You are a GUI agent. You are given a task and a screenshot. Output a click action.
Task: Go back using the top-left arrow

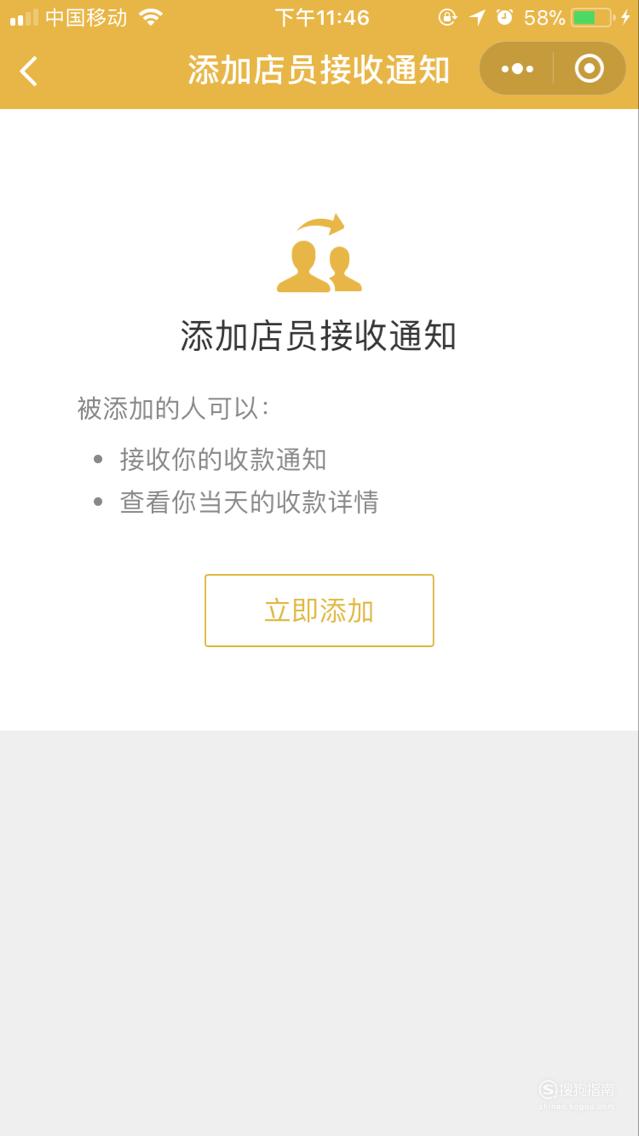click(x=28, y=71)
